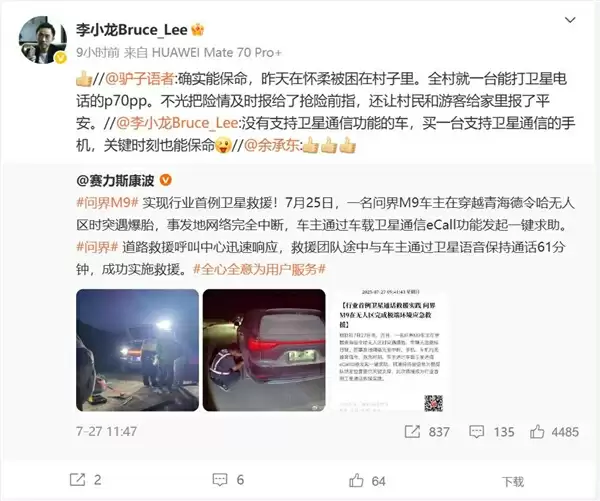Screen dimensions: 600x501
Task: Repost the original post with 837 reposts
Action: (430, 432)
